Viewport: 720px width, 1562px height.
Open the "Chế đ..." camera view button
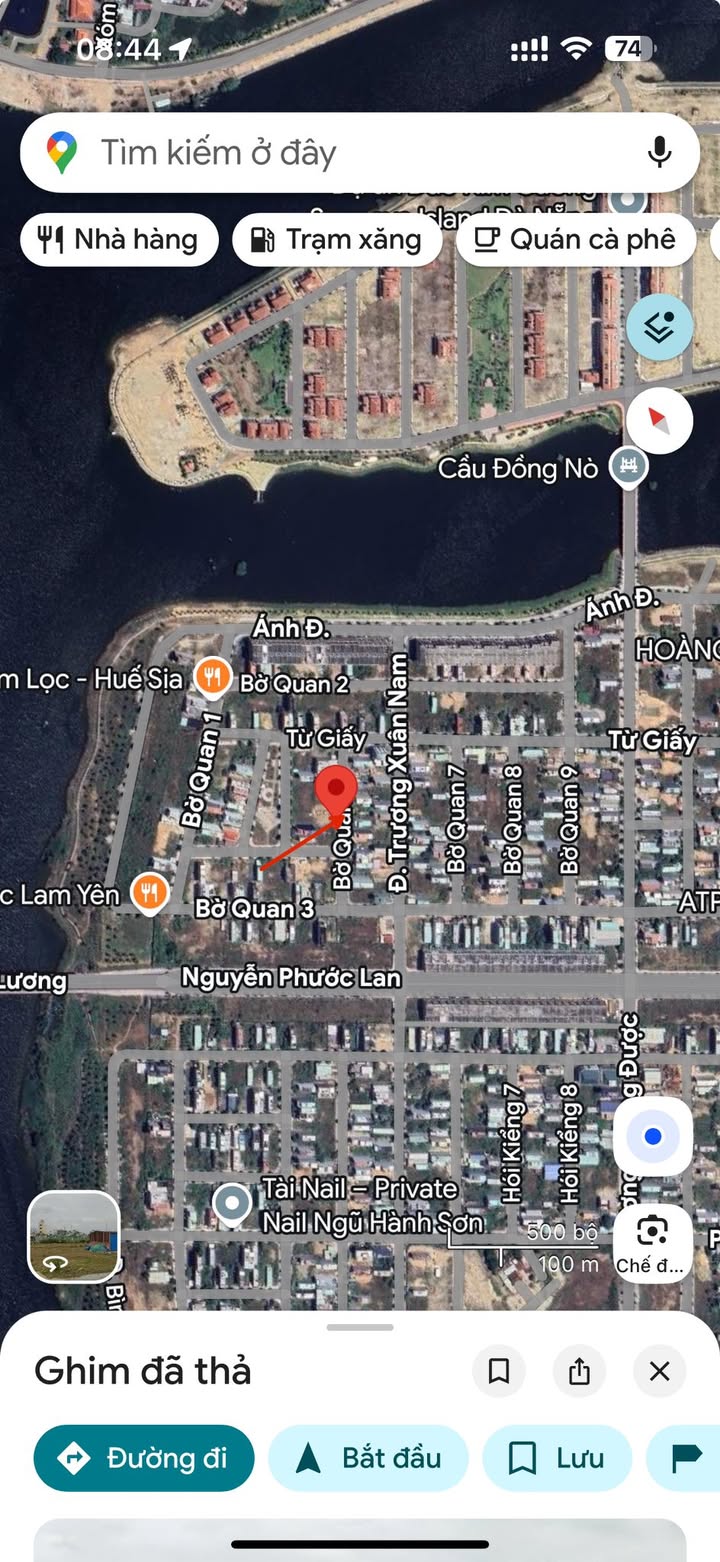point(653,1243)
